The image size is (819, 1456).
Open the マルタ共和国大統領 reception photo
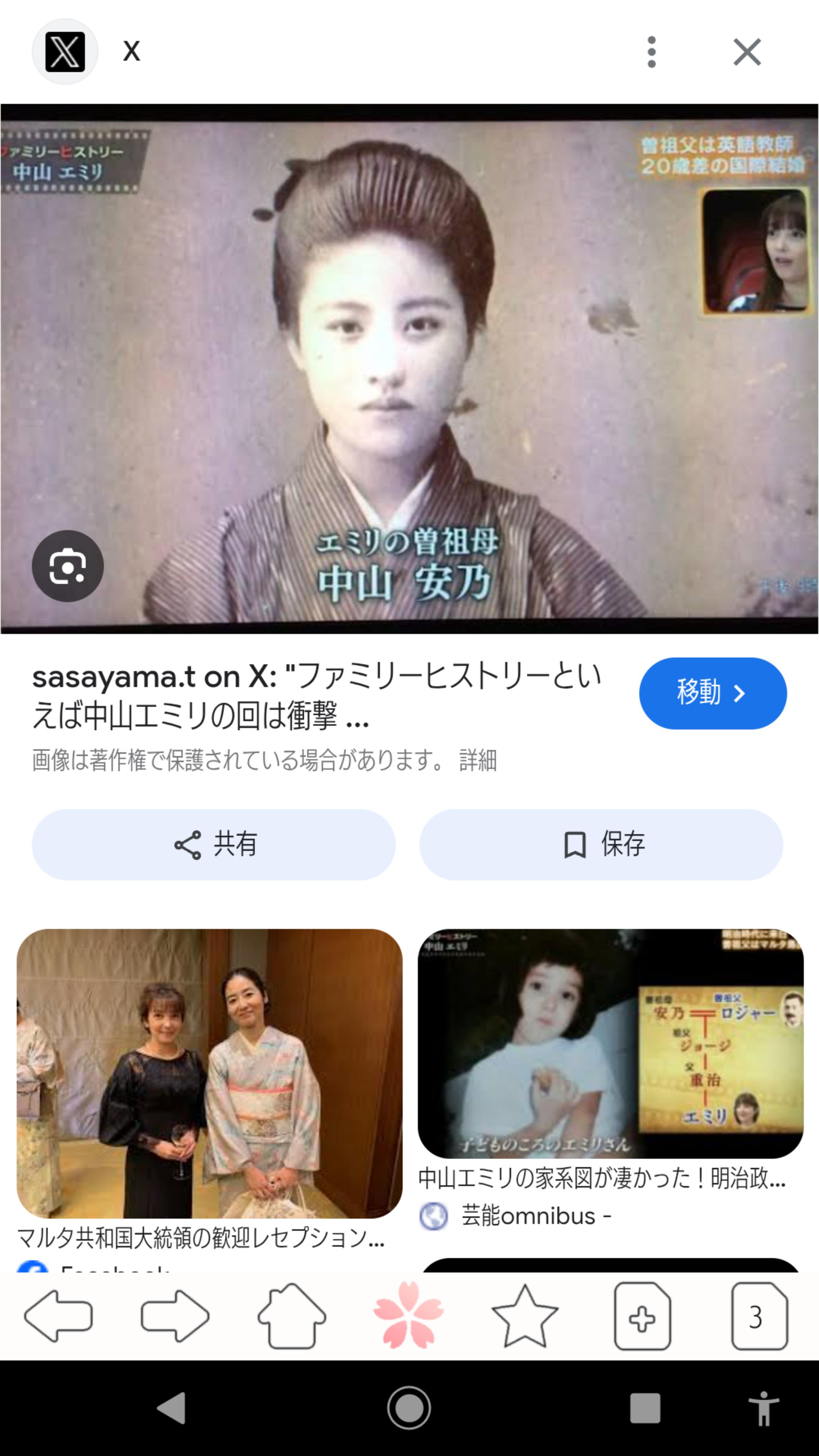(209, 1073)
